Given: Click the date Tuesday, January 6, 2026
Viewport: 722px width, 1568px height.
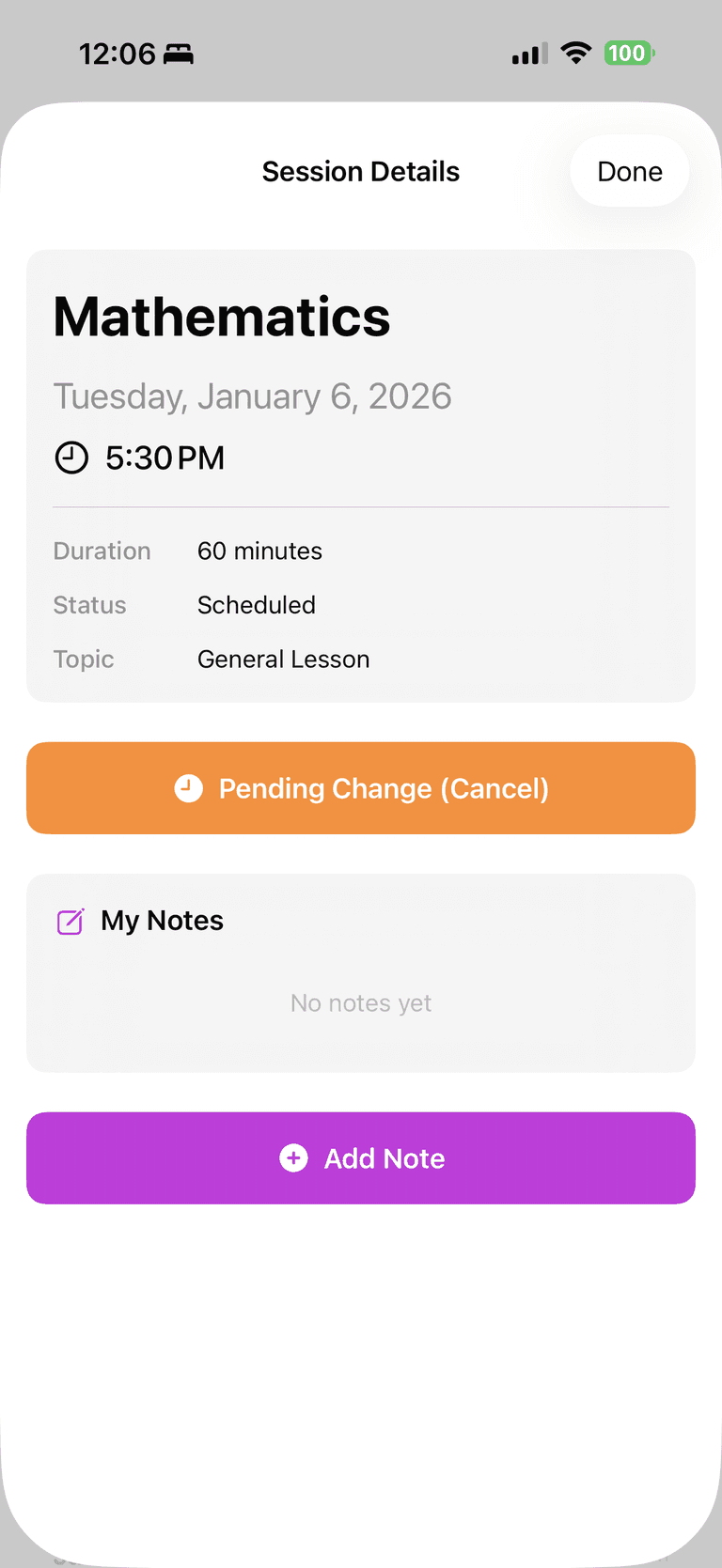Looking at the screenshot, I should [252, 396].
